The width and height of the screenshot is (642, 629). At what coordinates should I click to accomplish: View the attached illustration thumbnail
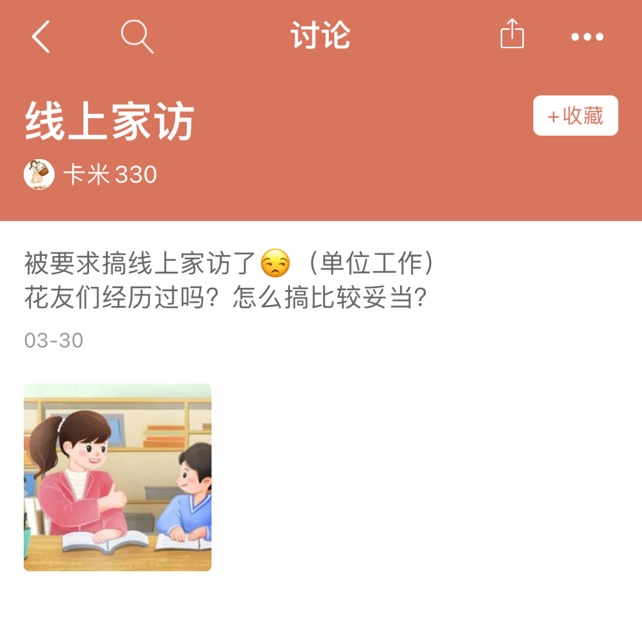click(118, 477)
